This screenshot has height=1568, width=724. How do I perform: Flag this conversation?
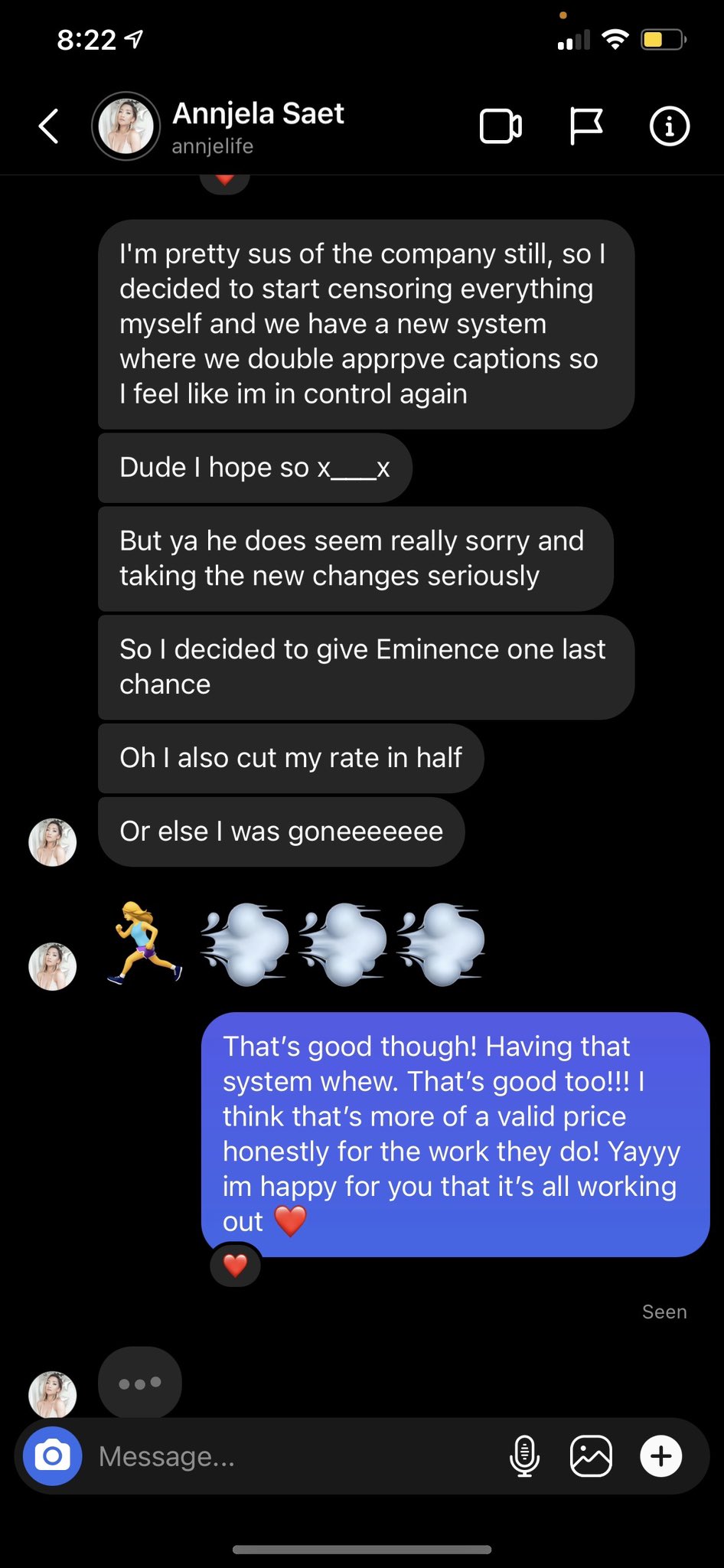coord(586,126)
